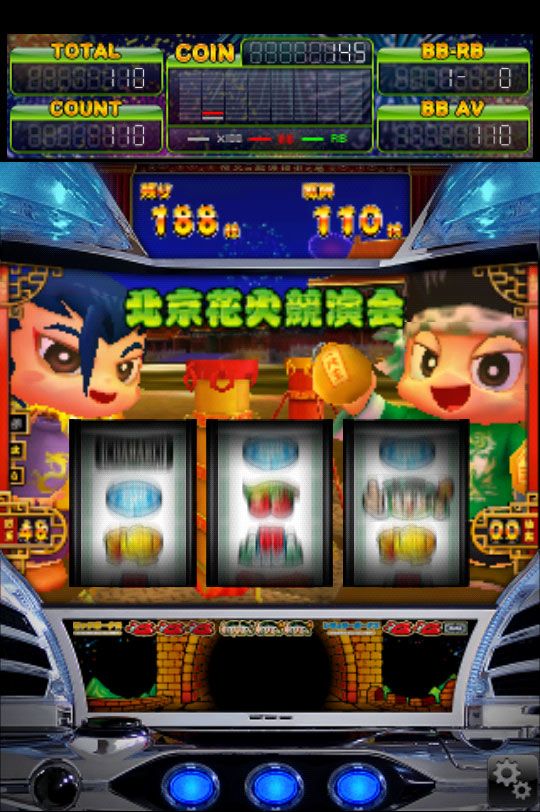Pull the black lever knob to spin
Screen dimensions: 540x812
pos(55,786)
